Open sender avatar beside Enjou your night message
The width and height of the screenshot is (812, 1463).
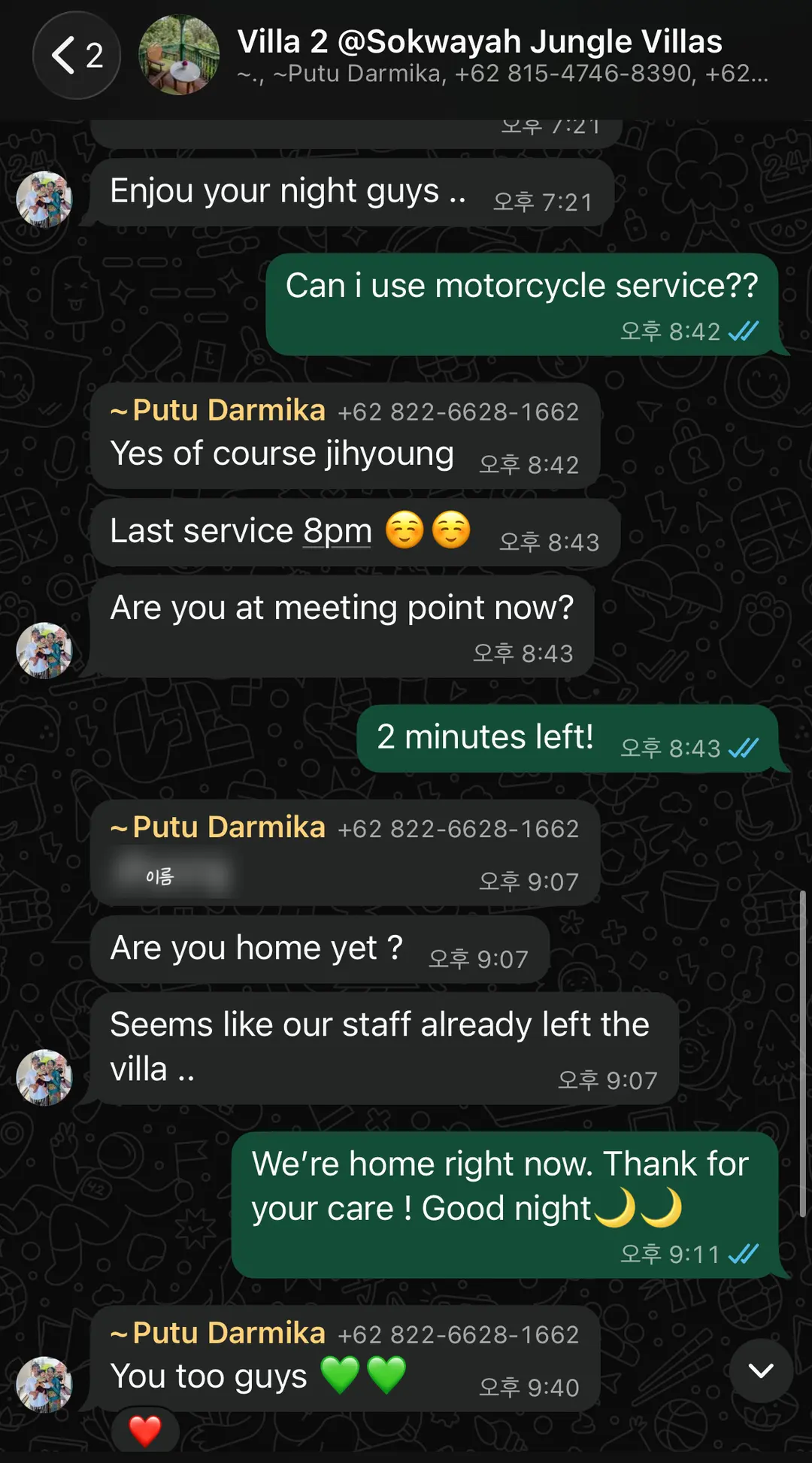tap(44, 199)
